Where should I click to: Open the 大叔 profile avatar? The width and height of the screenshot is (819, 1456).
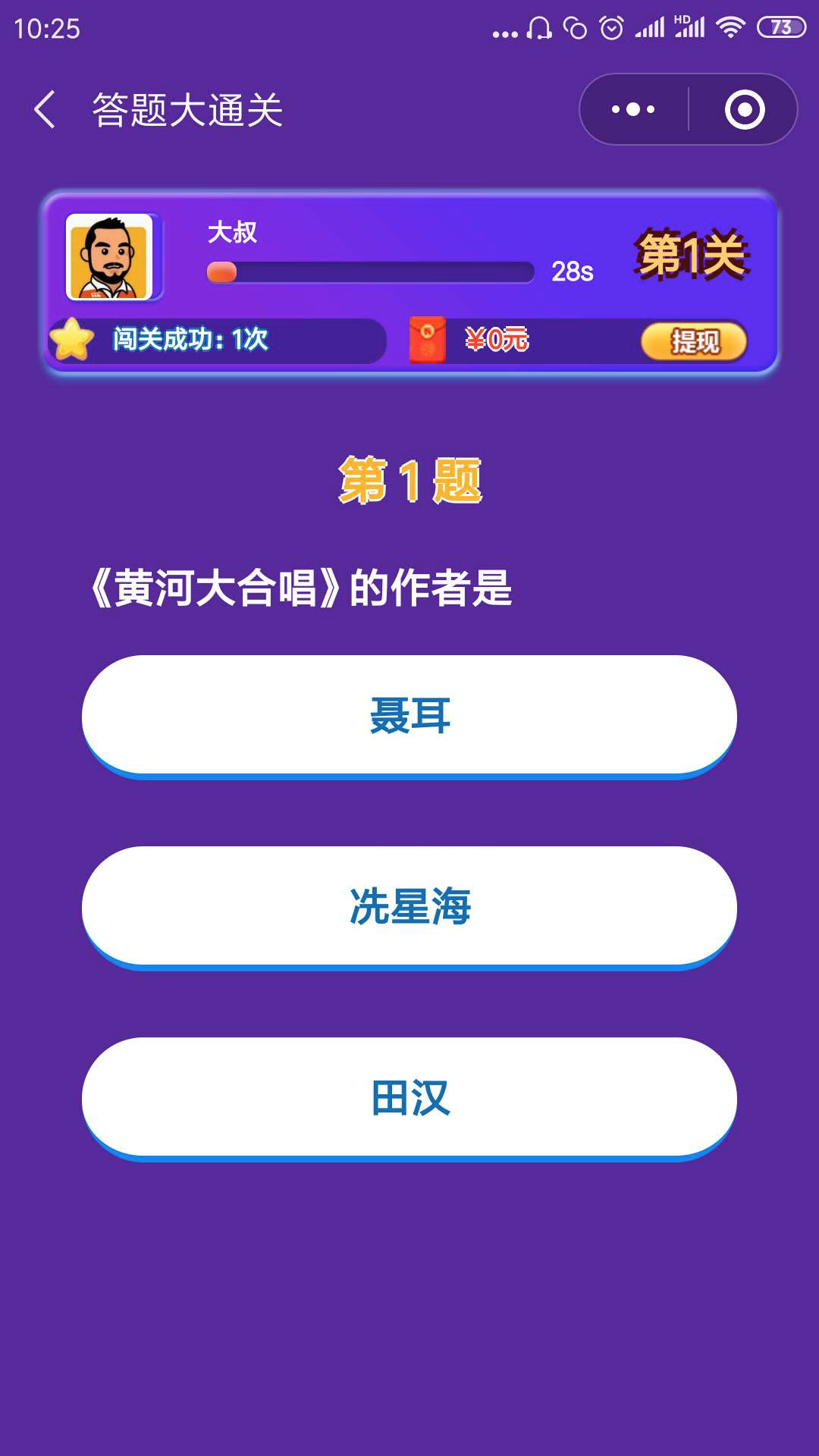click(x=111, y=257)
